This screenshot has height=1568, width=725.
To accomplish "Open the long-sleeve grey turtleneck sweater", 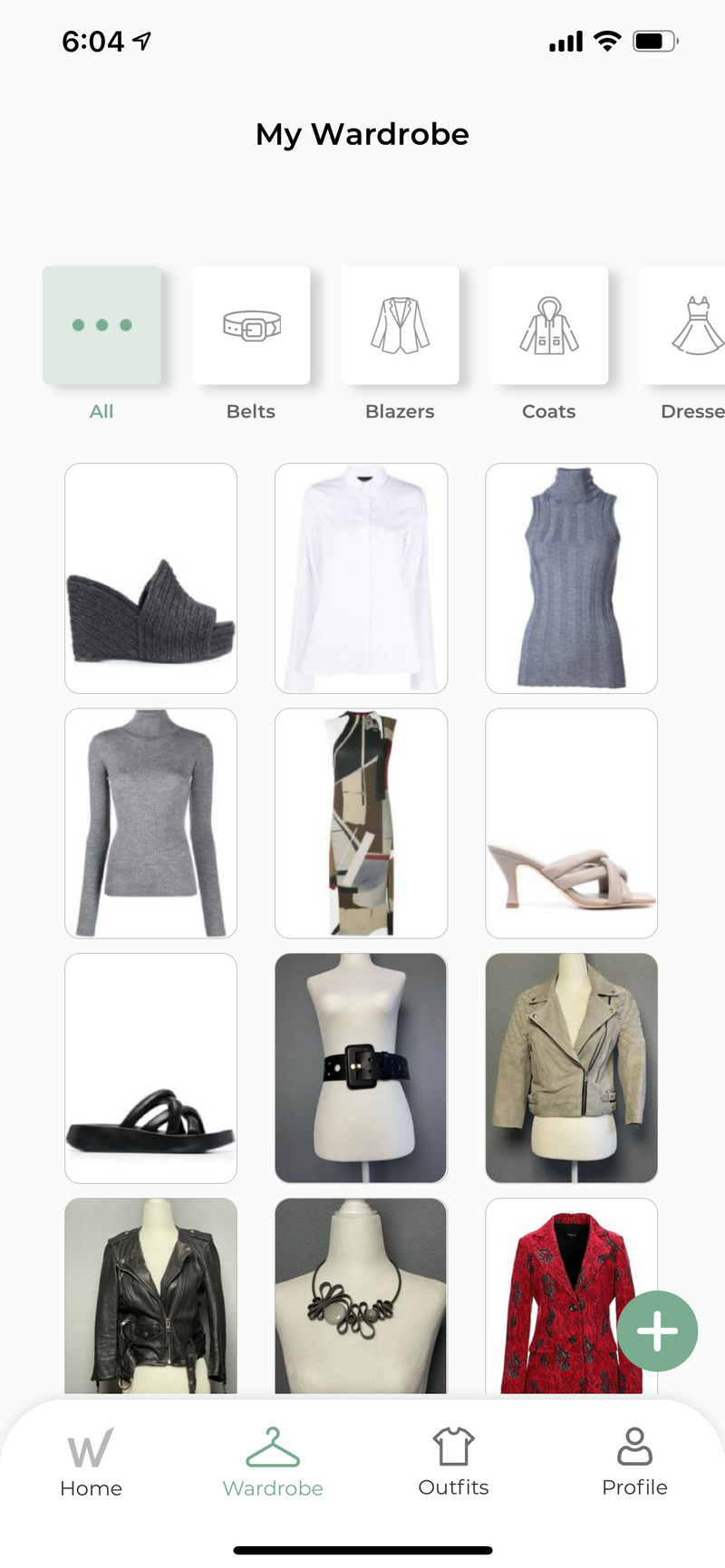I will [150, 822].
